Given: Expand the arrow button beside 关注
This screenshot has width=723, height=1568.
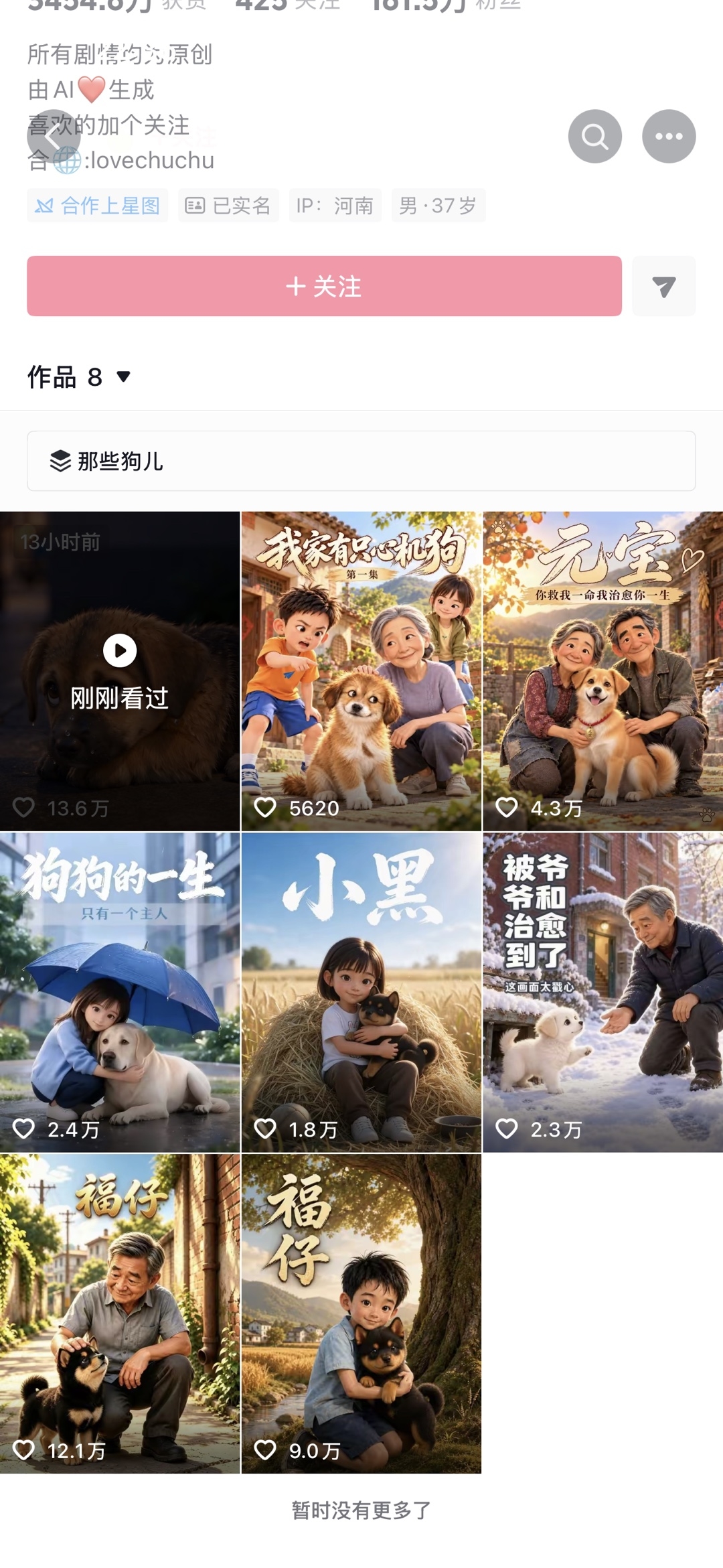Looking at the screenshot, I should pos(664,286).
